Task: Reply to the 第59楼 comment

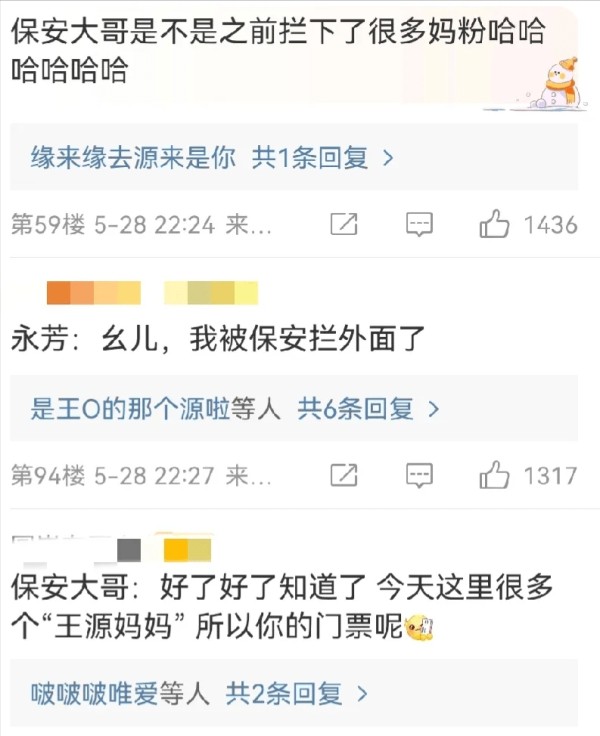Action: click(x=419, y=225)
